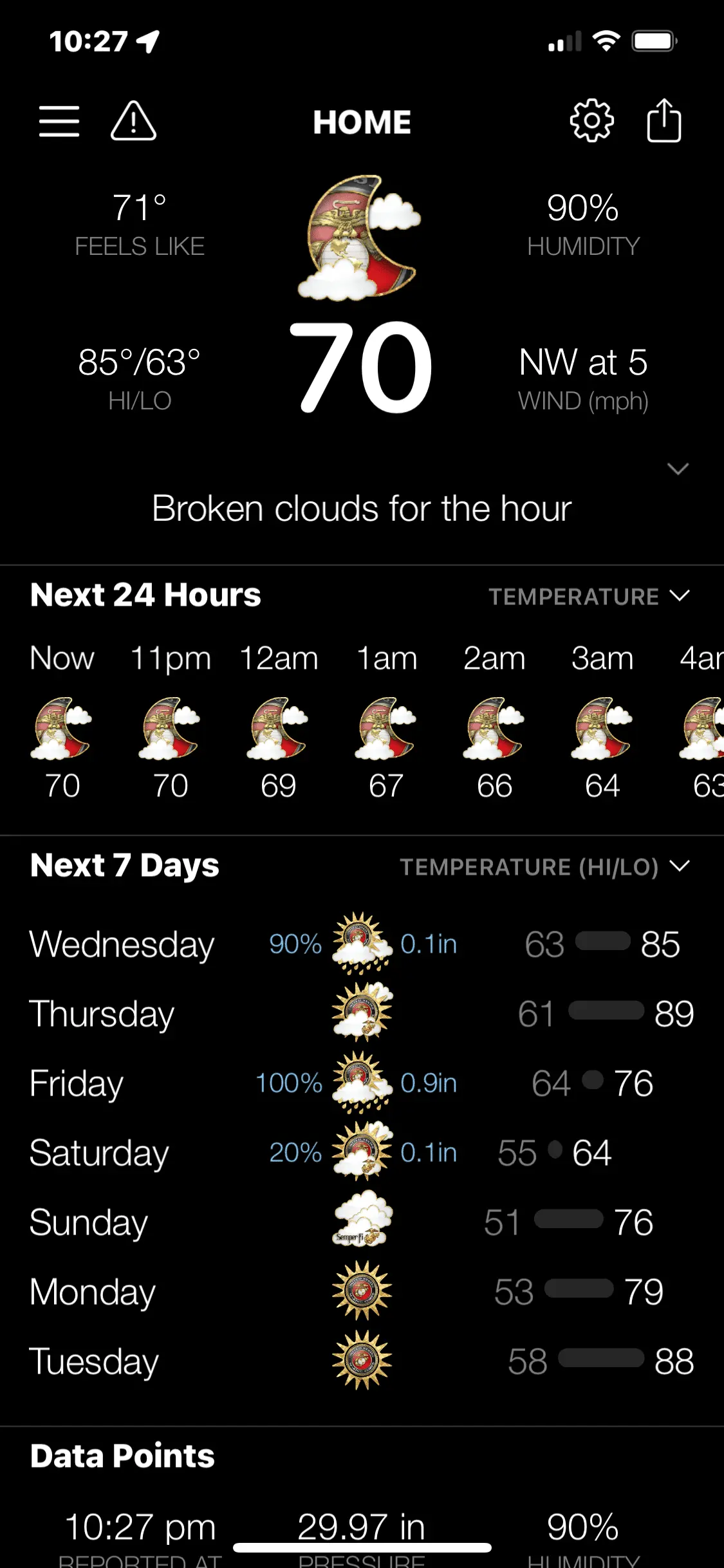Change Next 24 Hours TEMPERATURE dropdown
Image resolution: width=724 pixels, height=1568 pixels.
coord(589,597)
